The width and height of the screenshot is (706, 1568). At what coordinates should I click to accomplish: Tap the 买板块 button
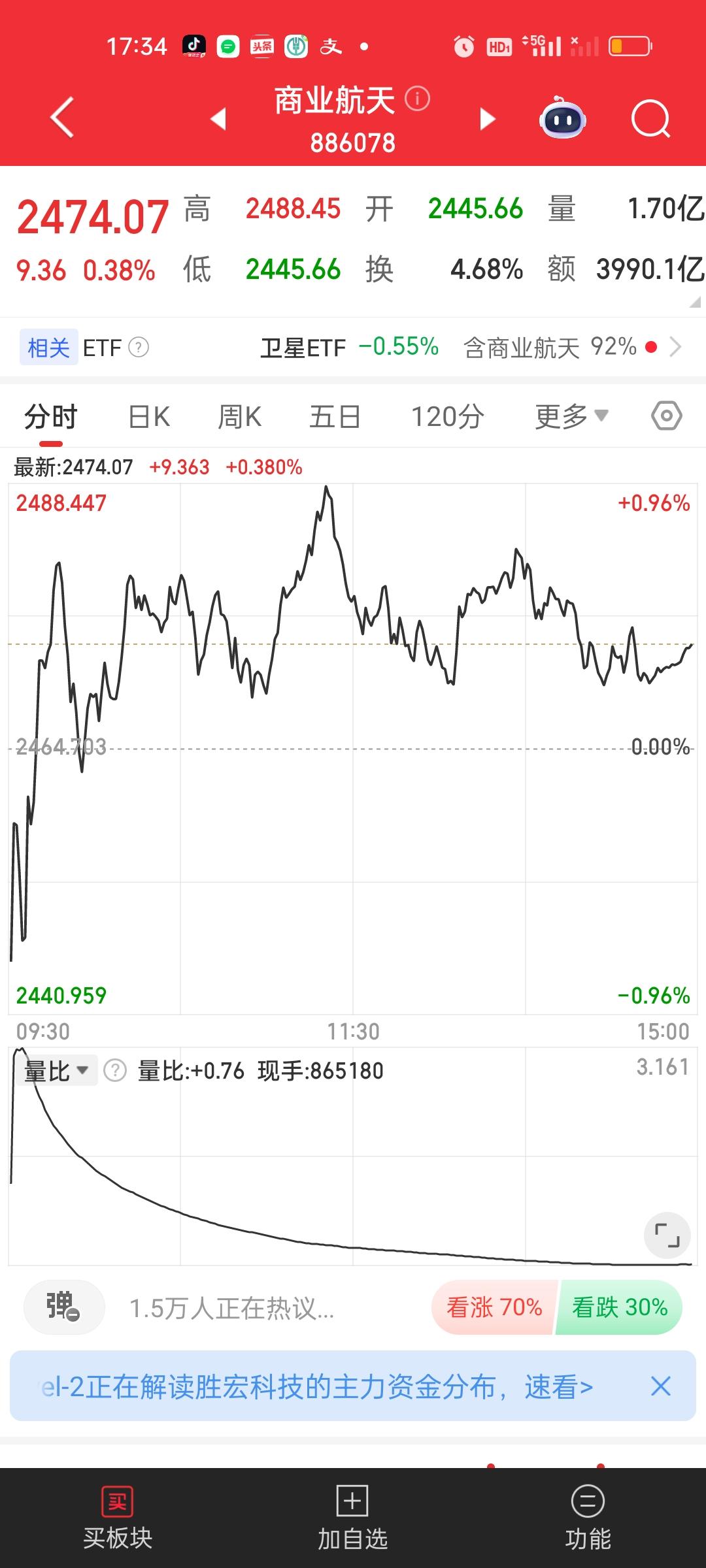click(118, 1509)
